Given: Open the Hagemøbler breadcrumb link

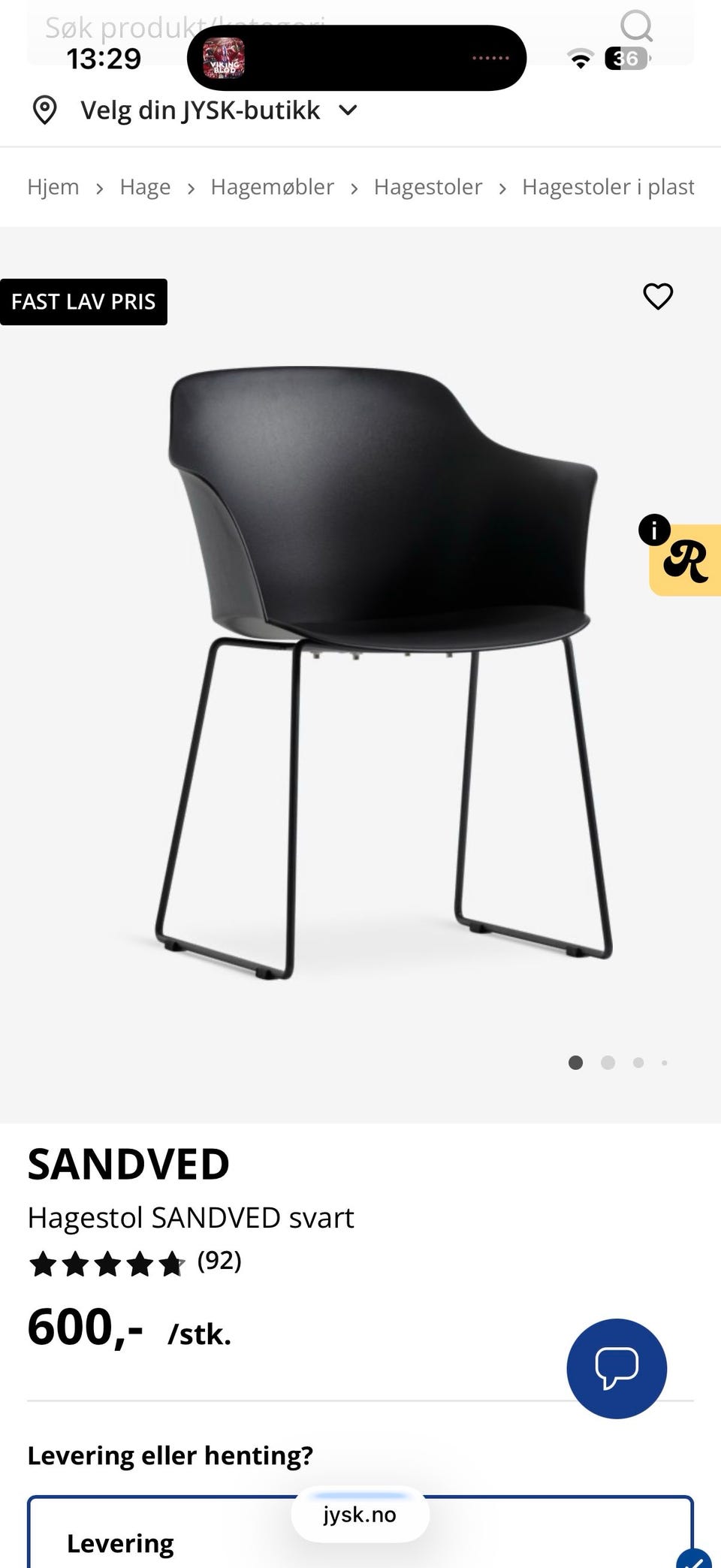Looking at the screenshot, I should point(272,187).
